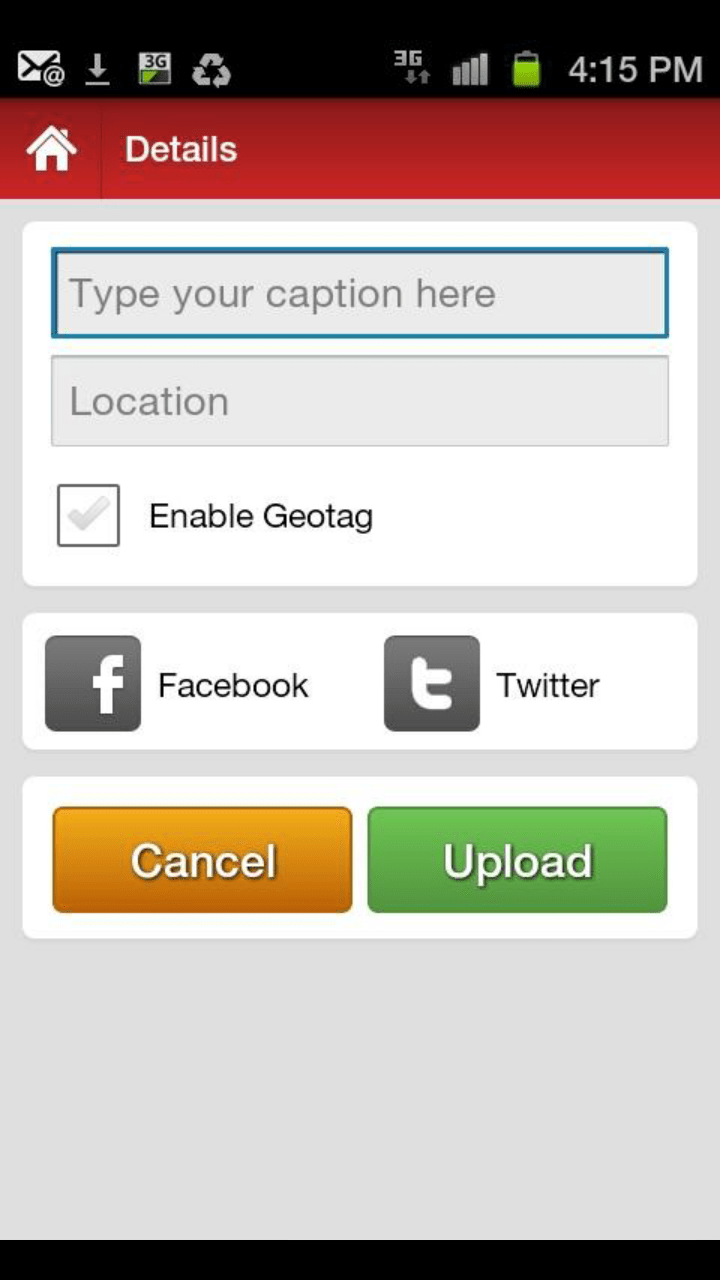Cancel the upload
Image resolution: width=720 pixels, height=1280 pixels.
202,860
